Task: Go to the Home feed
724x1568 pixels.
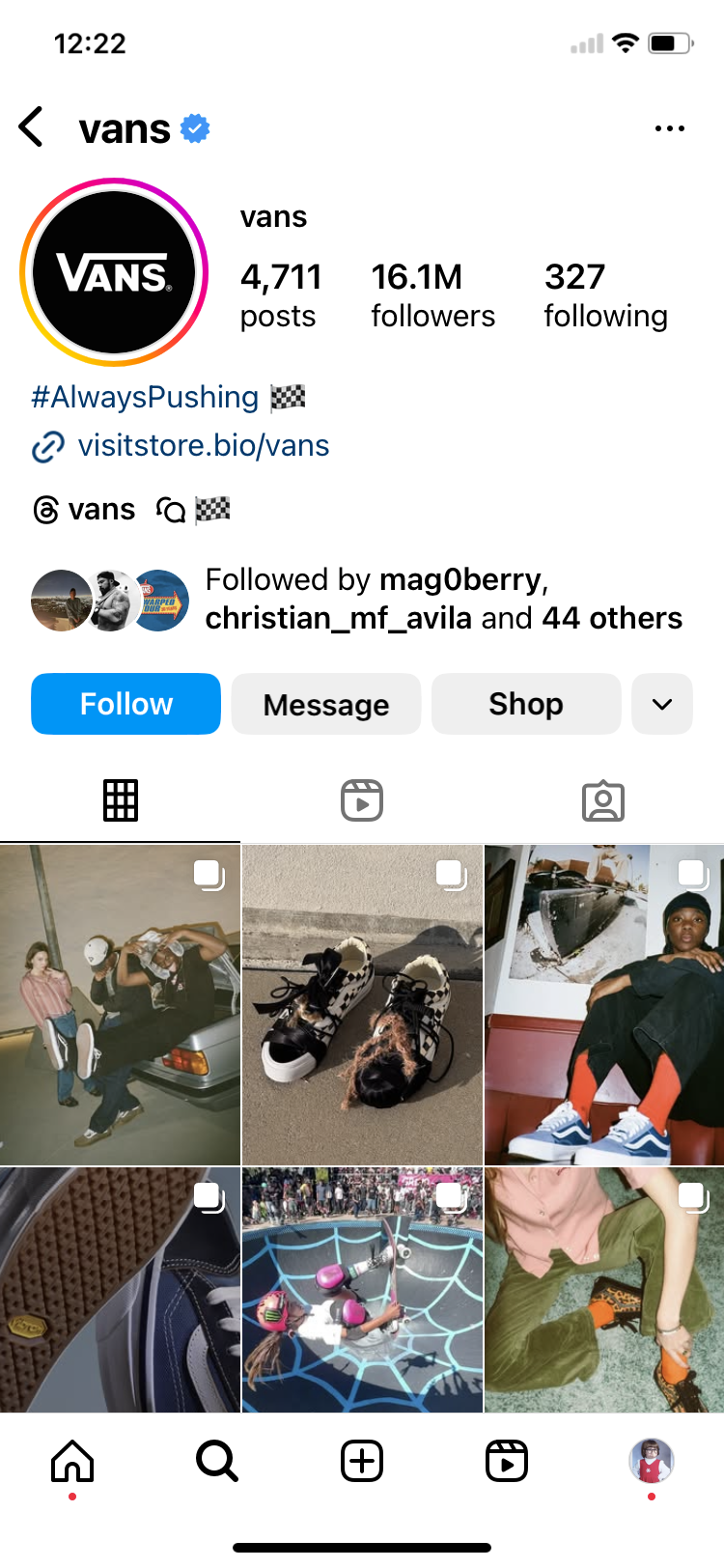Action: (x=72, y=1461)
